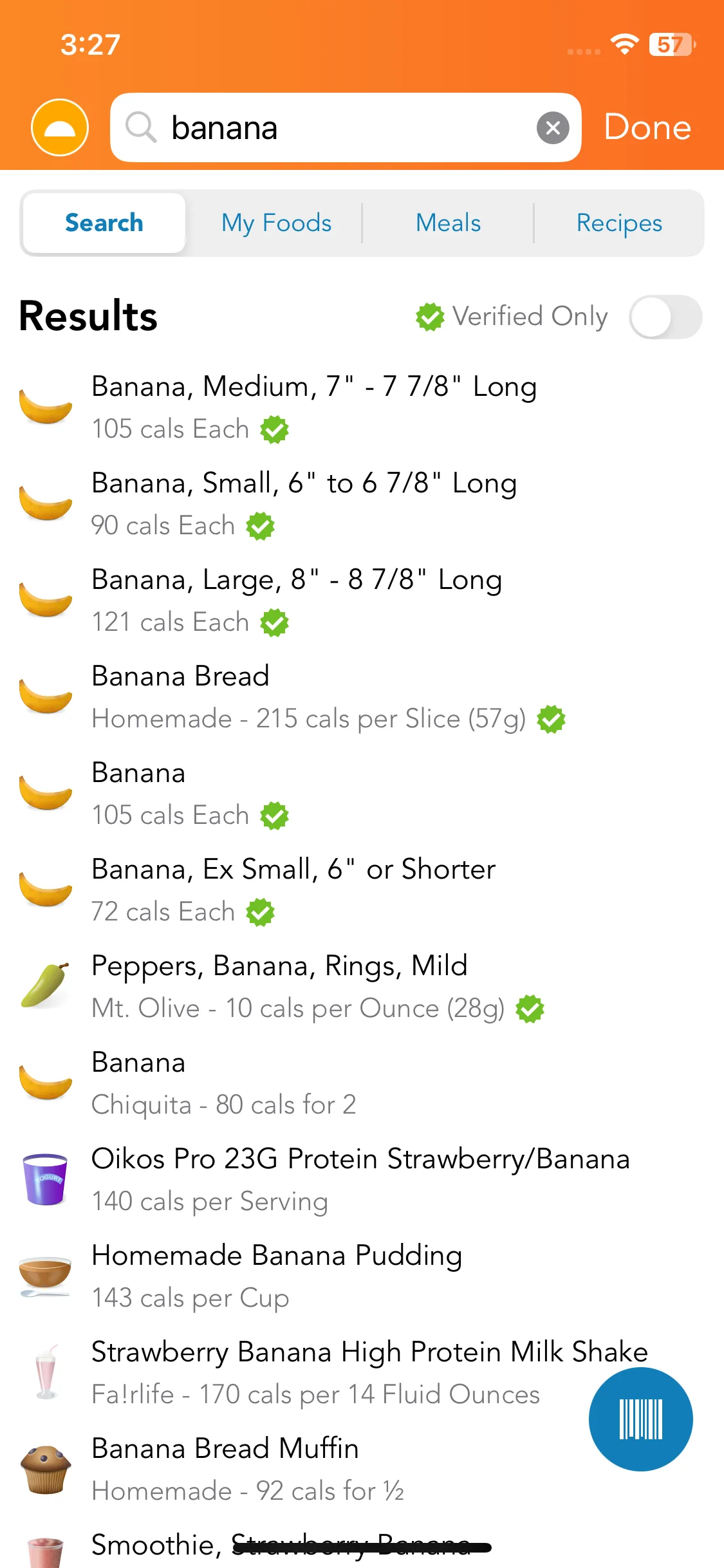Viewport: 724px width, 1568px height.
Task: Choose Homemade Banana Pudding
Action: (x=277, y=1276)
